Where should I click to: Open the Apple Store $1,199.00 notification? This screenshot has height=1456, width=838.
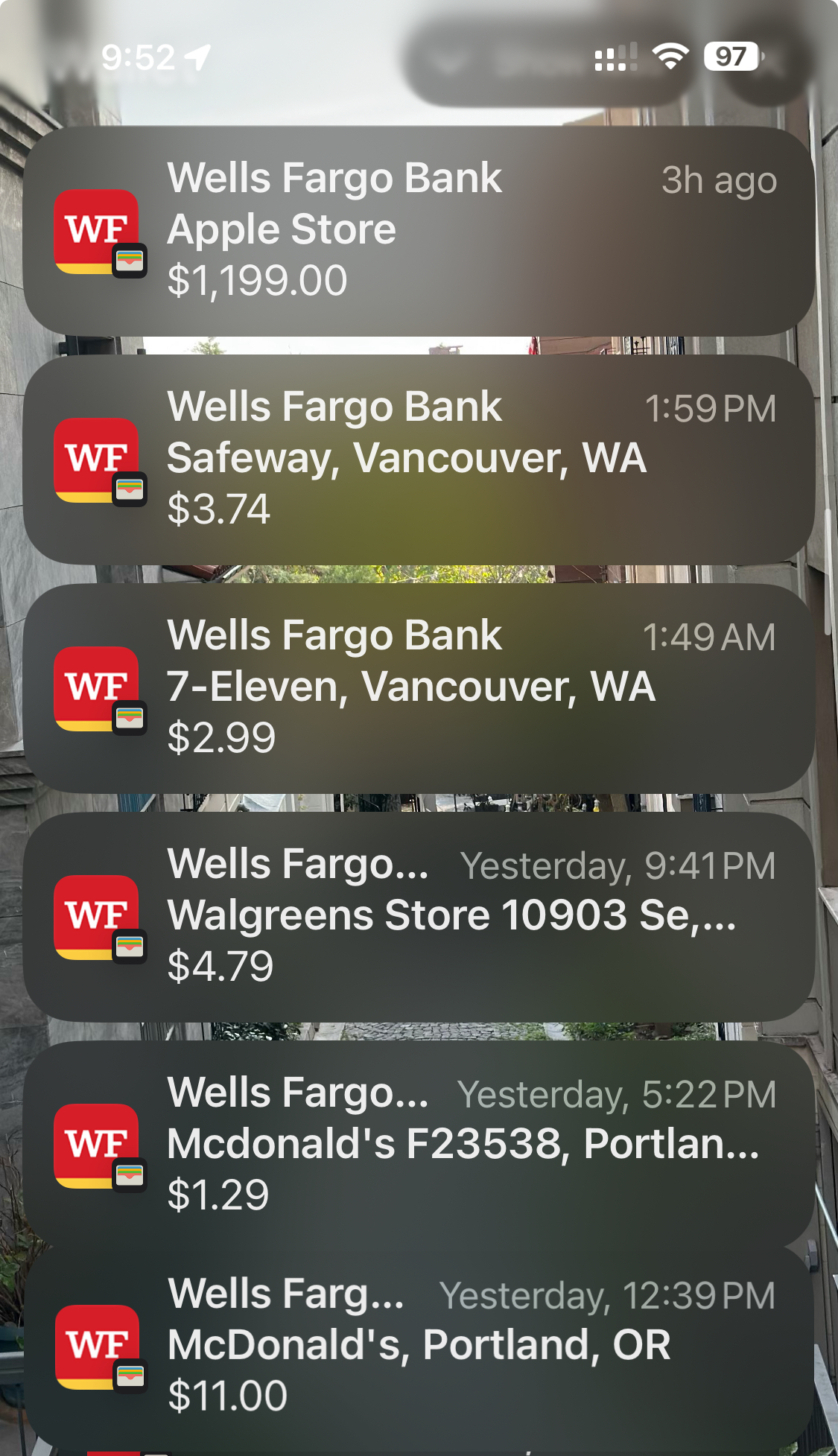point(419,231)
